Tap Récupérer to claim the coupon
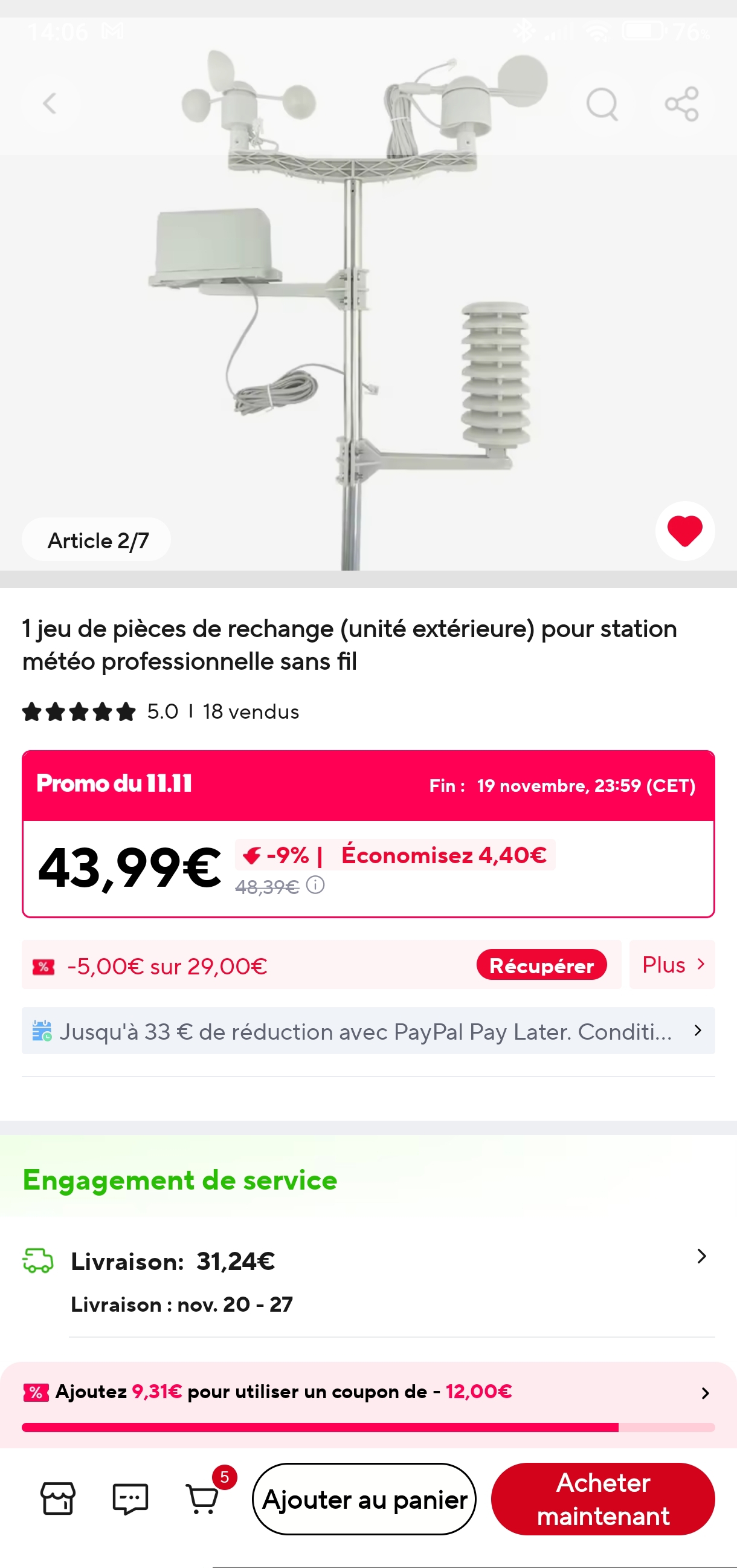The width and height of the screenshot is (737, 1568). [x=541, y=965]
